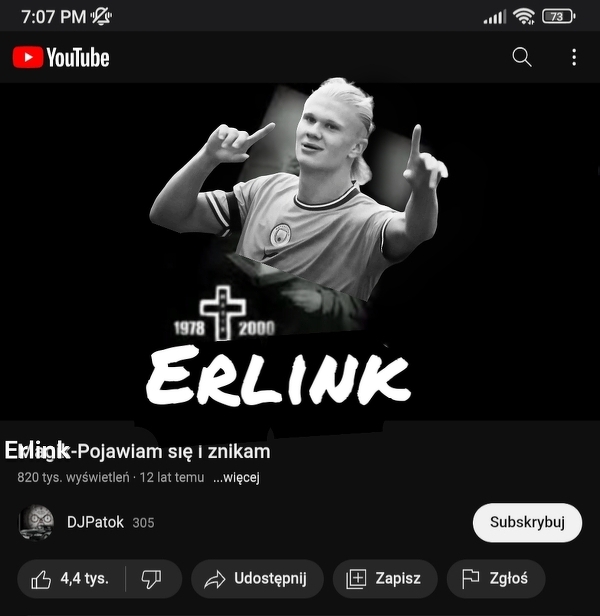600x616 pixels.
Task: Tap the video player area
Action: click(x=300, y=250)
